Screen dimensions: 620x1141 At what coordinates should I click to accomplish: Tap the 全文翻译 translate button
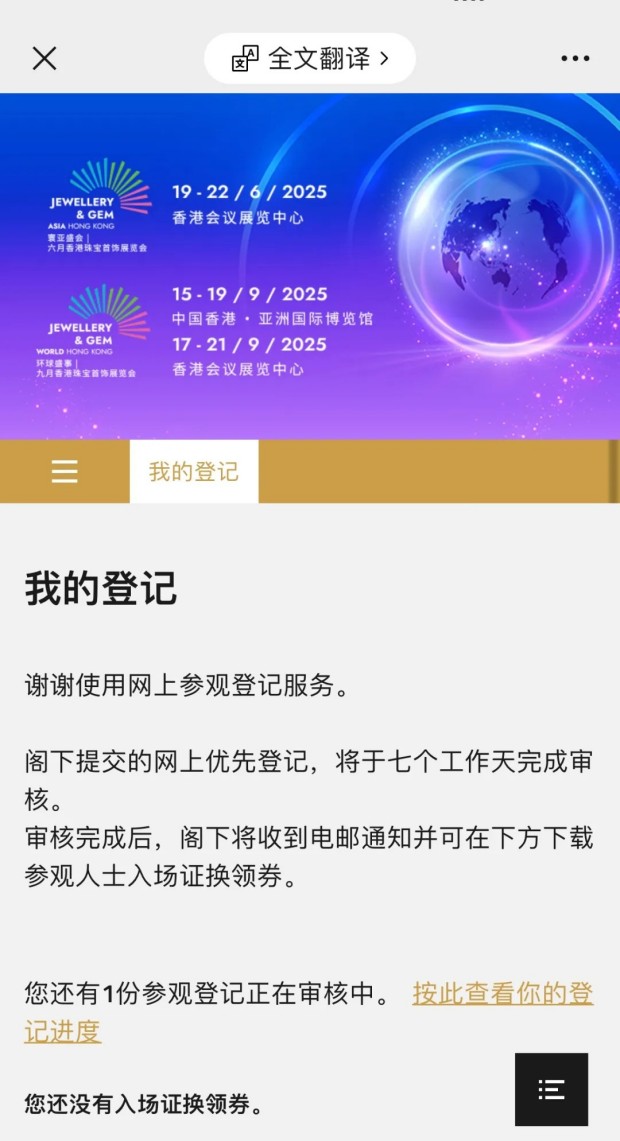pos(310,59)
